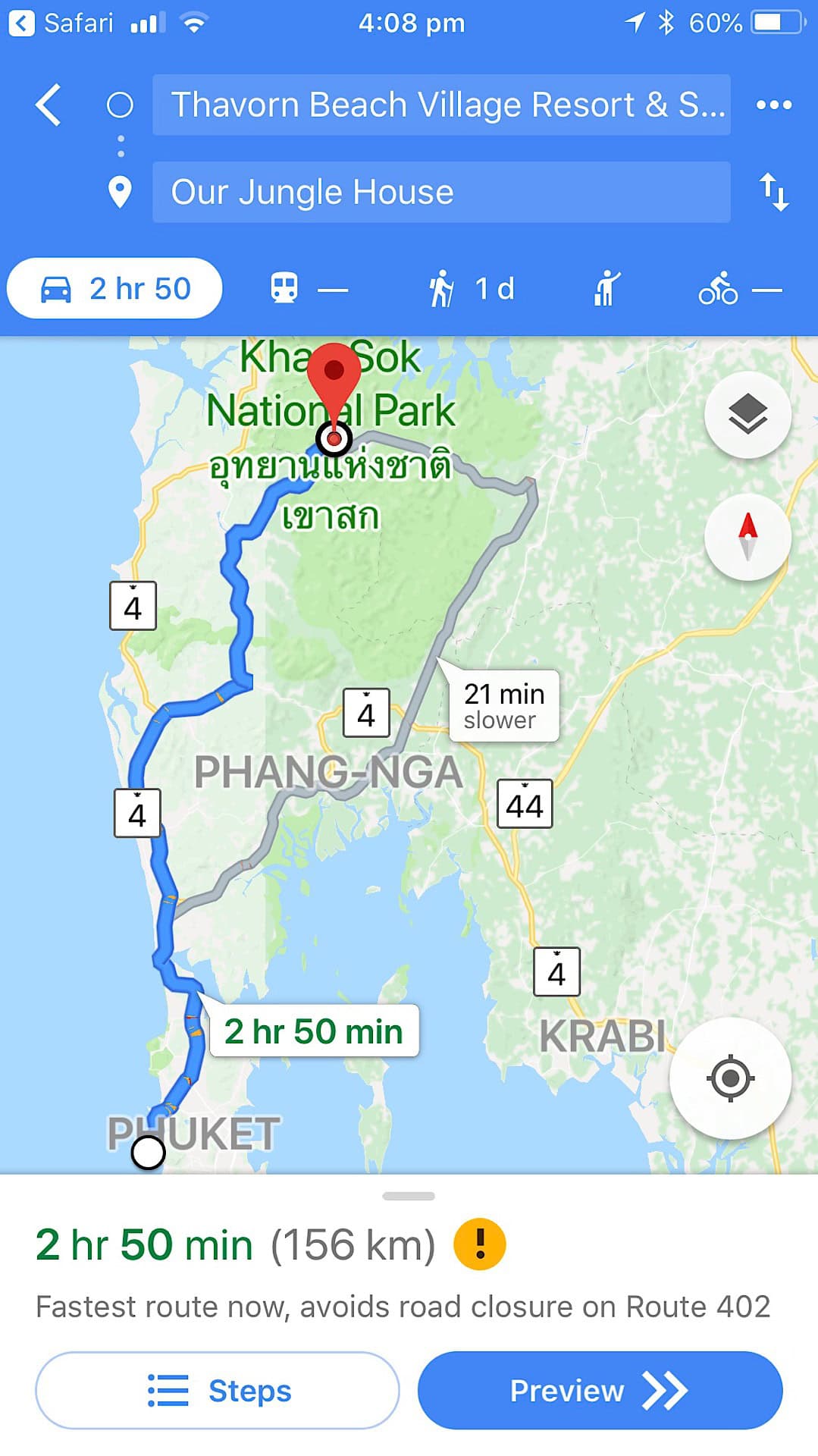
Task: Tap the sheet handle to expand route details
Action: 409,1196
